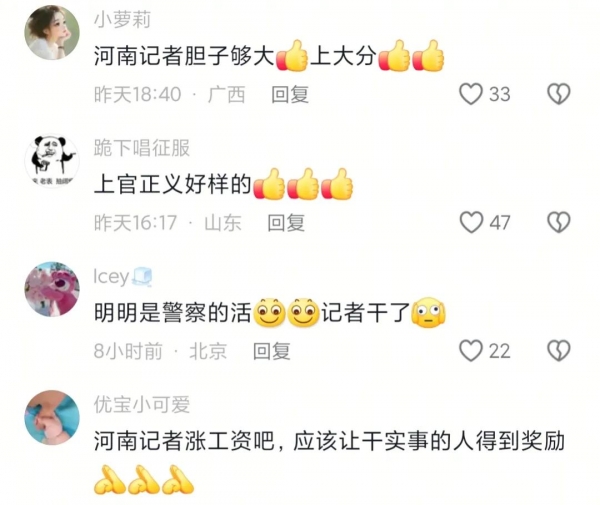Open 小萝莉's profile avatar
The height and width of the screenshot is (505, 600).
[x=51, y=32]
